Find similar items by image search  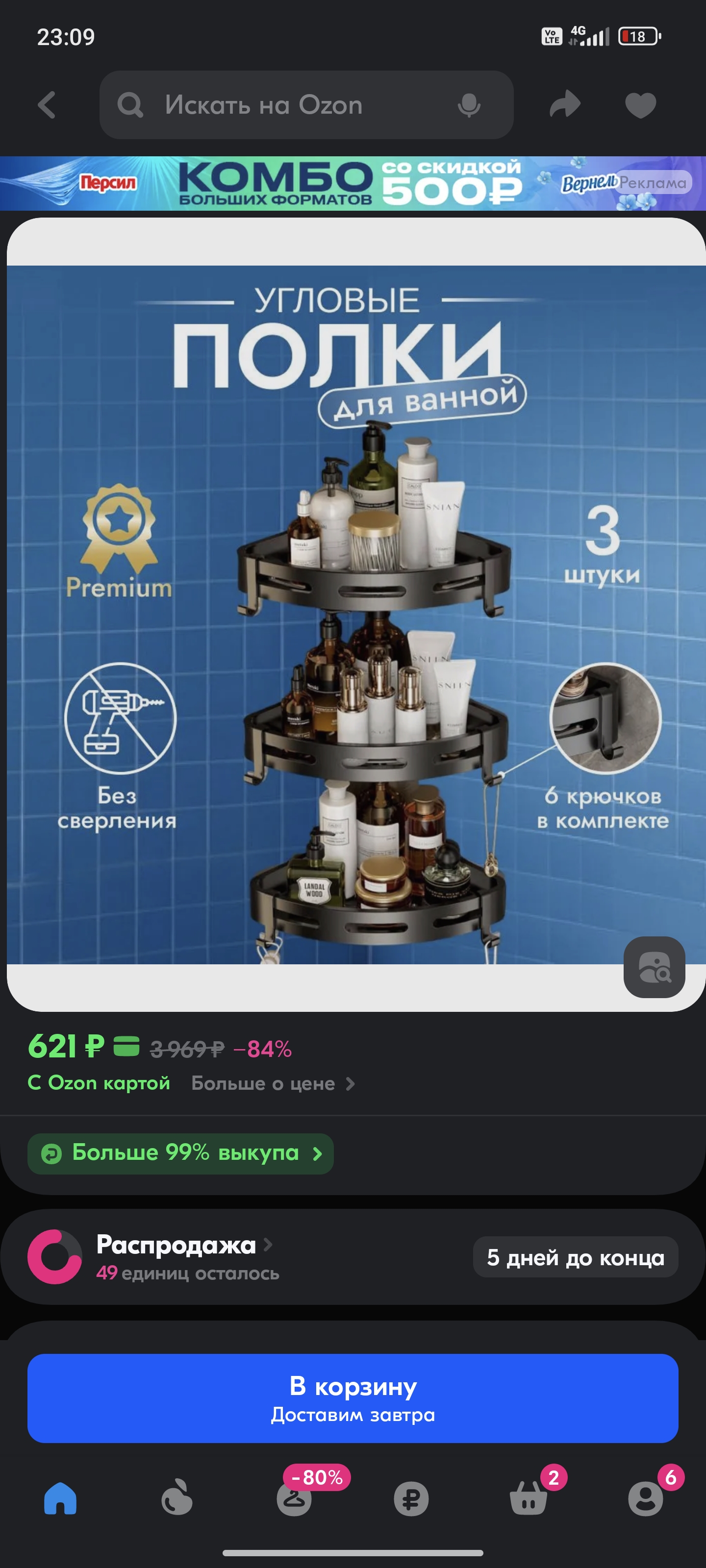pyautogui.click(x=654, y=966)
